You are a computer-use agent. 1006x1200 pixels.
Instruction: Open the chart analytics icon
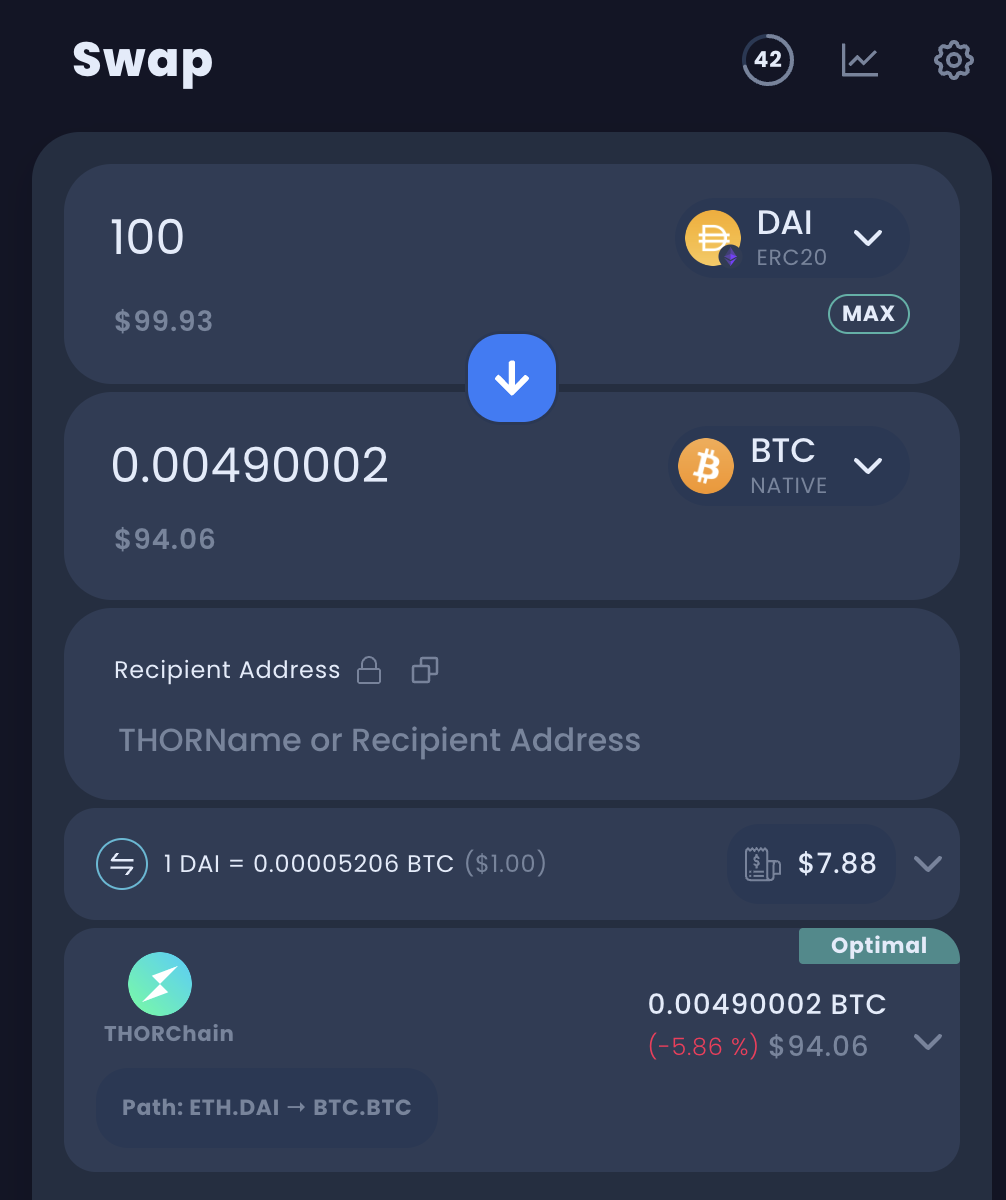(859, 61)
